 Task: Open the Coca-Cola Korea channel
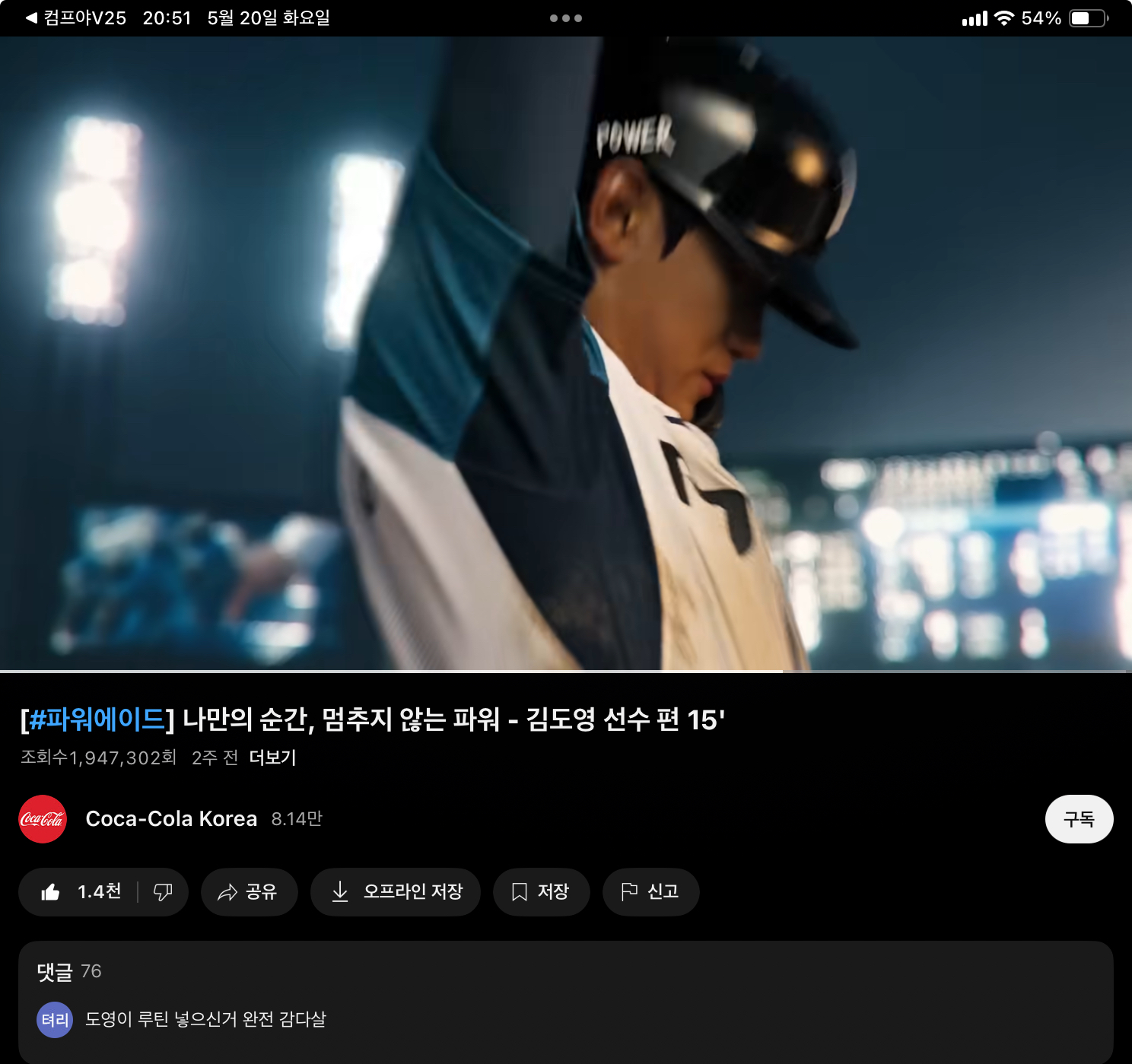[x=170, y=819]
